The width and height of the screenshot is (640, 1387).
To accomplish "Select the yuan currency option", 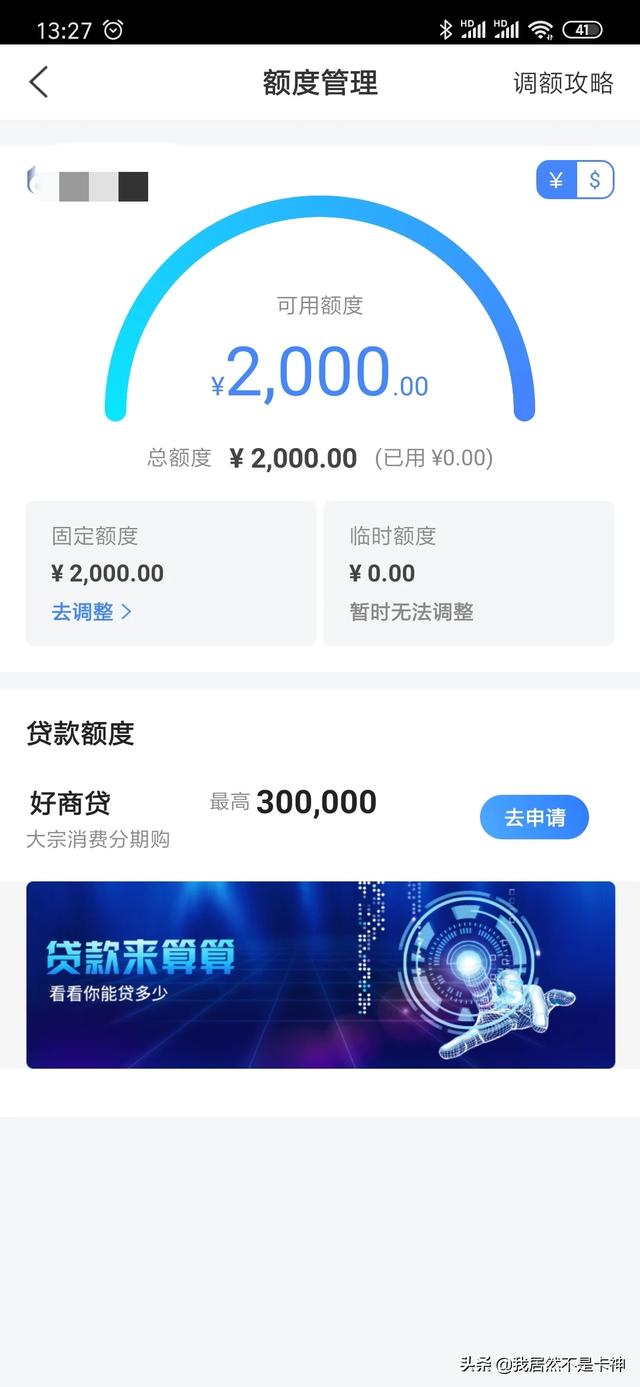I will 557,180.
